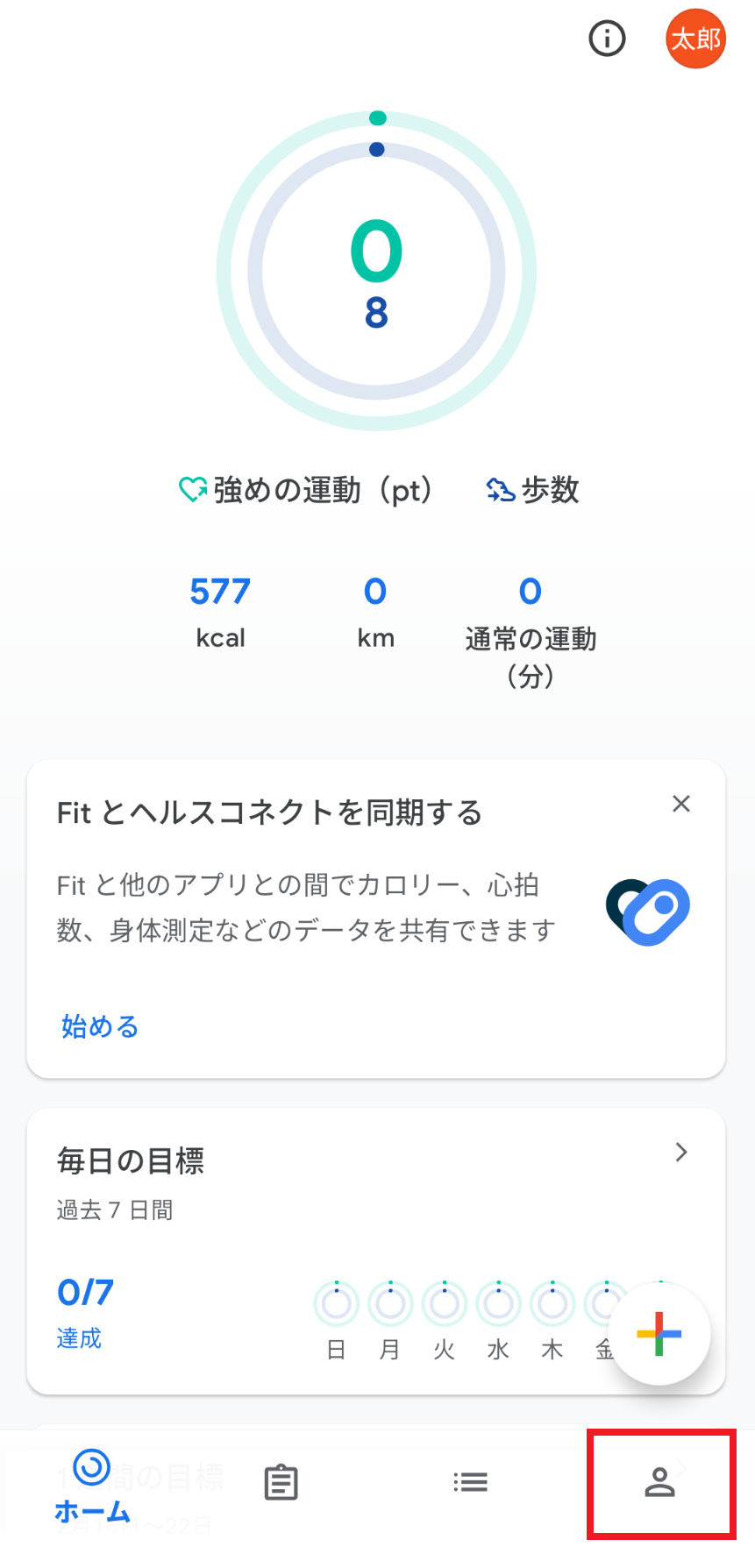Image resolution: width=755 pixels, height=1568 pixels.
Task: Switch to the profile tab
Action: [x=659, y=1483]
